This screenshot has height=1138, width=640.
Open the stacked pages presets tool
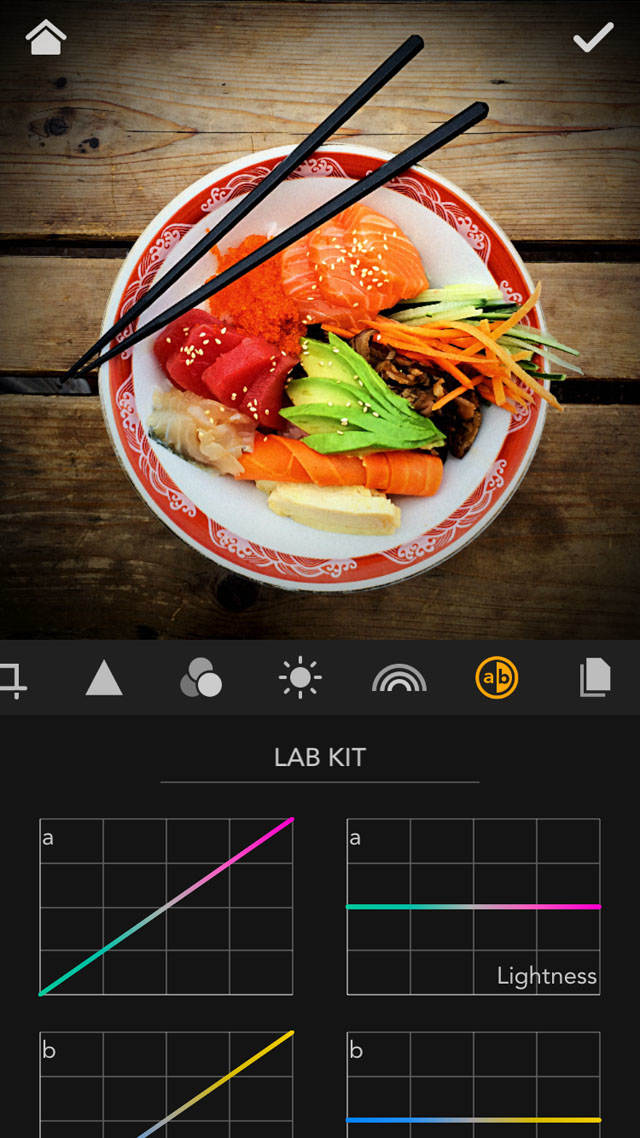click(x=595, y=678)
